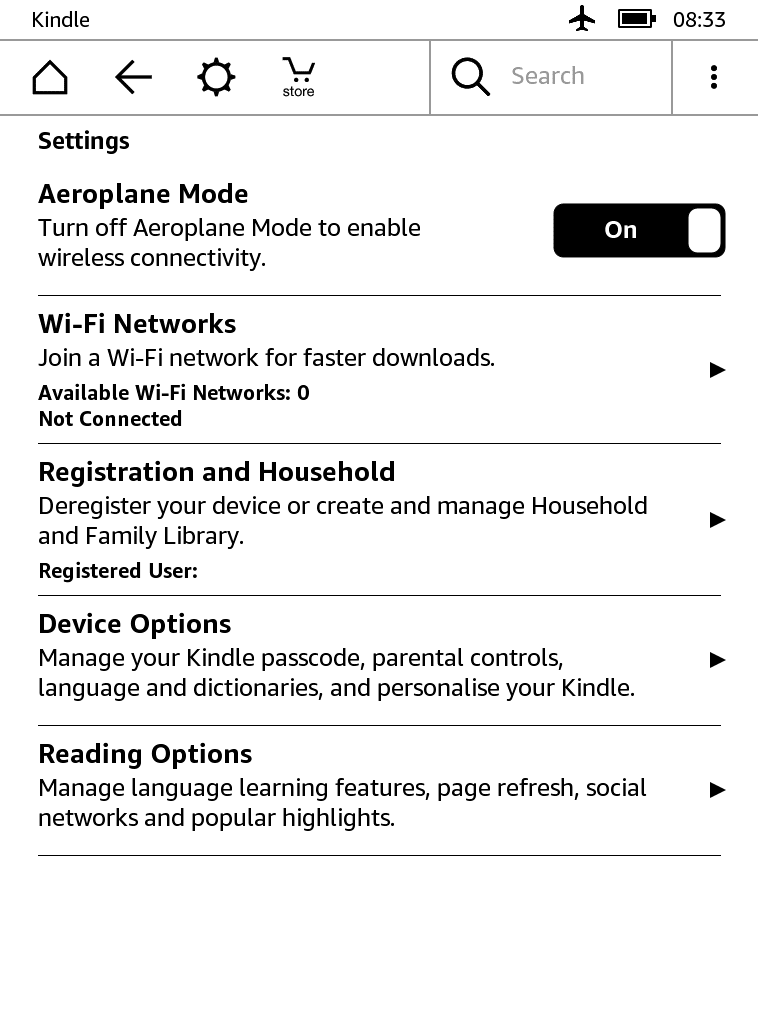The image size is (758, 1024).
Task: Open the quick settings gear icon
Action: point(216,77)
